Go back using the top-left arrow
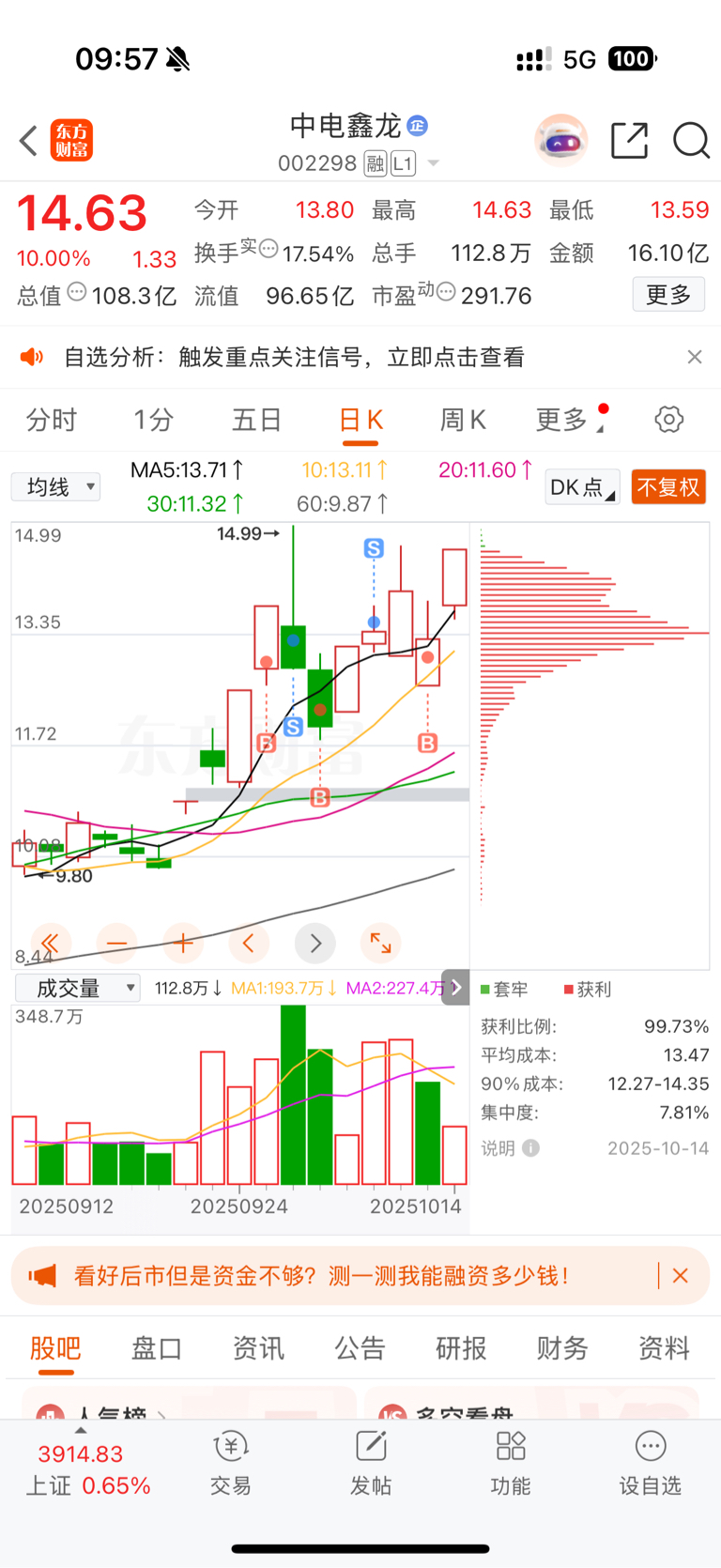Screen dimensions: 721x1568 coord(28,141)
